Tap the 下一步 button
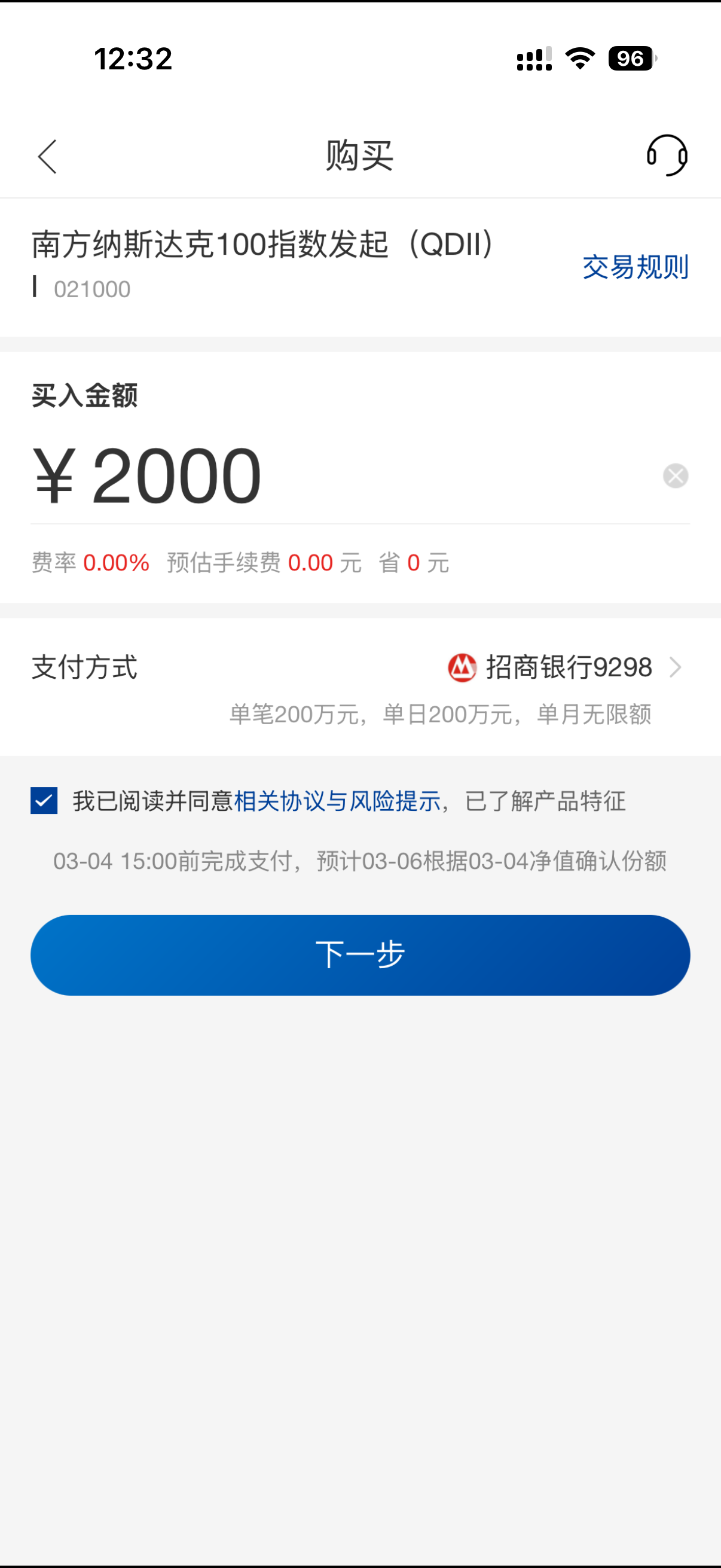Screen dimensions: 721x1568 [360, 955]
